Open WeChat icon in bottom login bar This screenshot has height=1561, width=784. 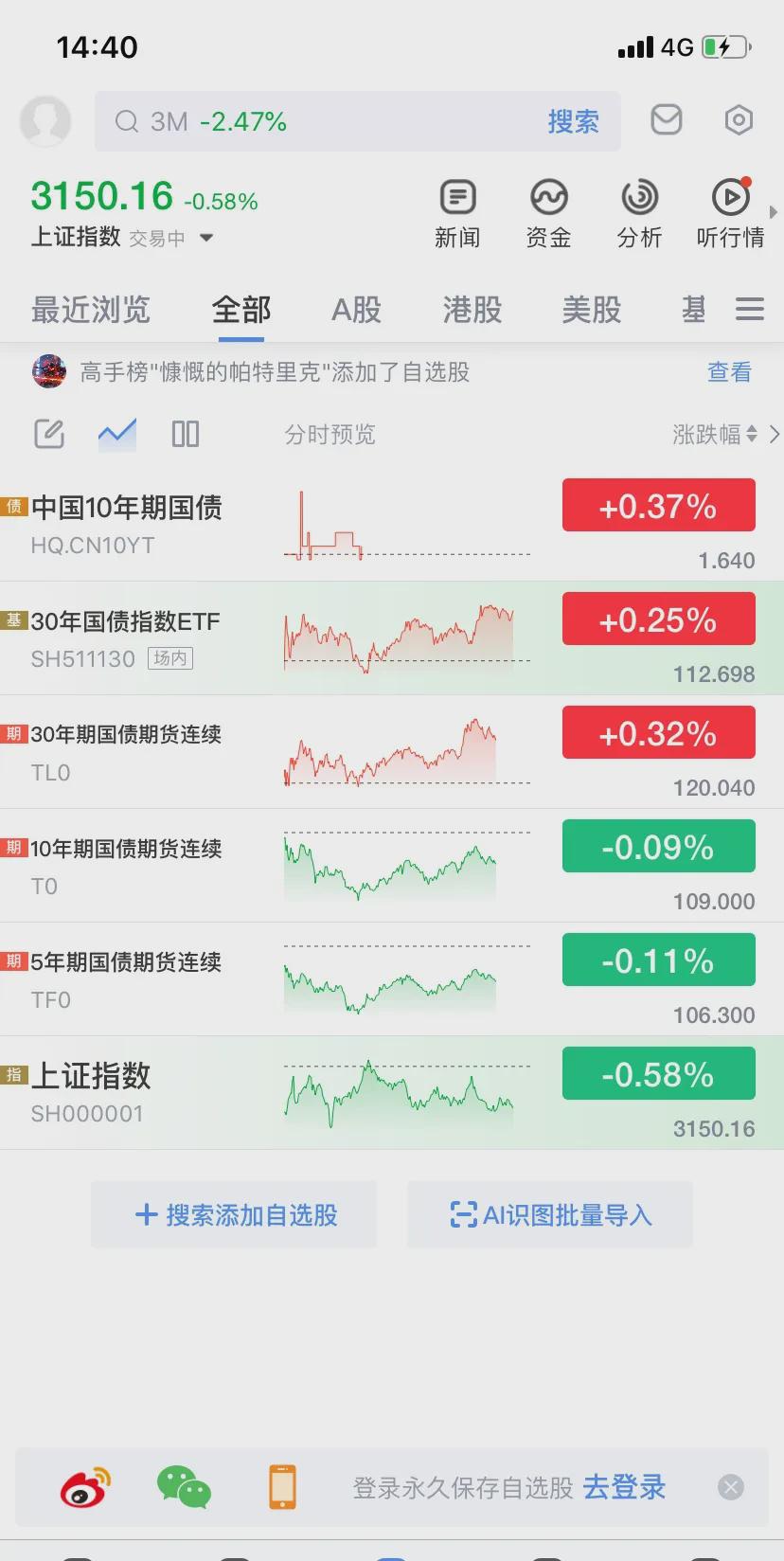coord(183,1487)
